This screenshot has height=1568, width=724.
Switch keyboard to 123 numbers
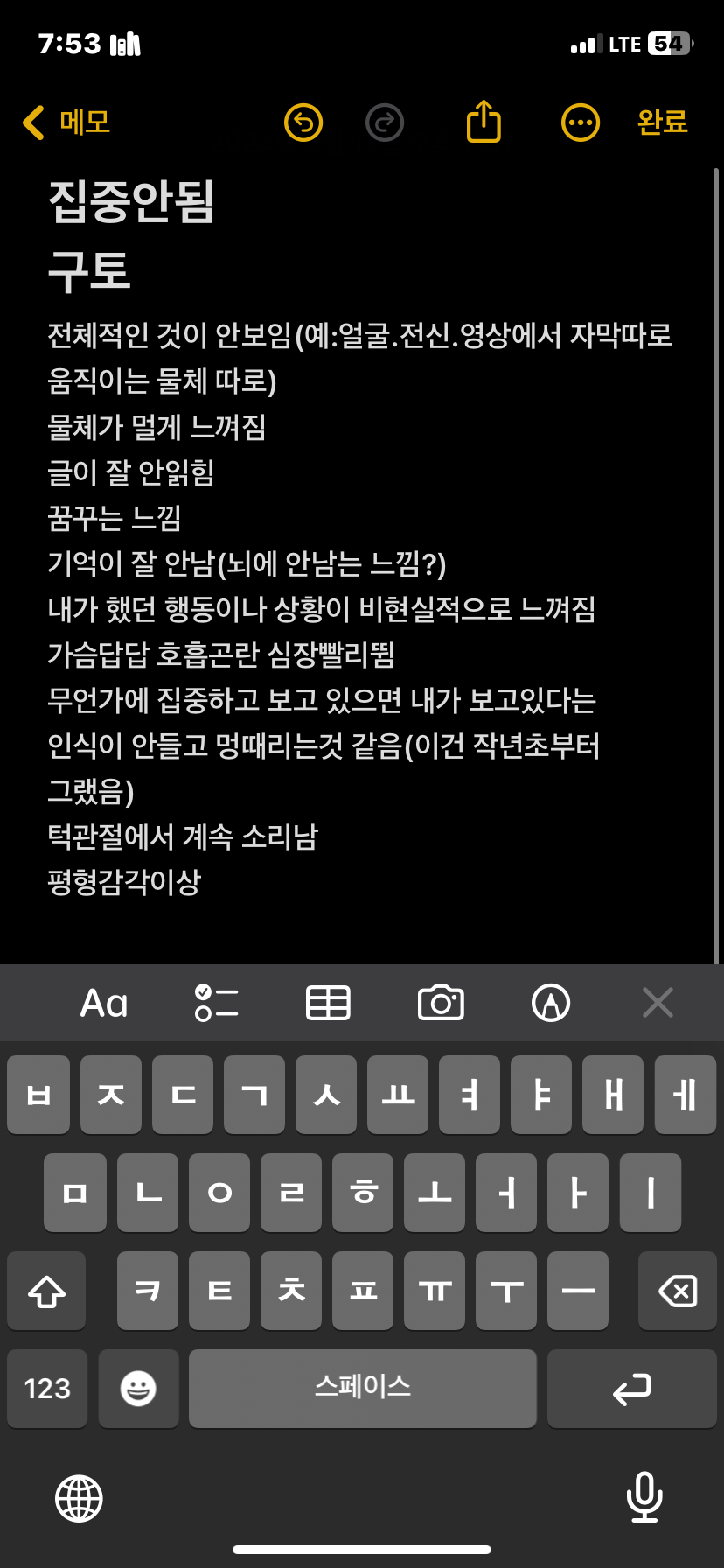[47, 1389]
